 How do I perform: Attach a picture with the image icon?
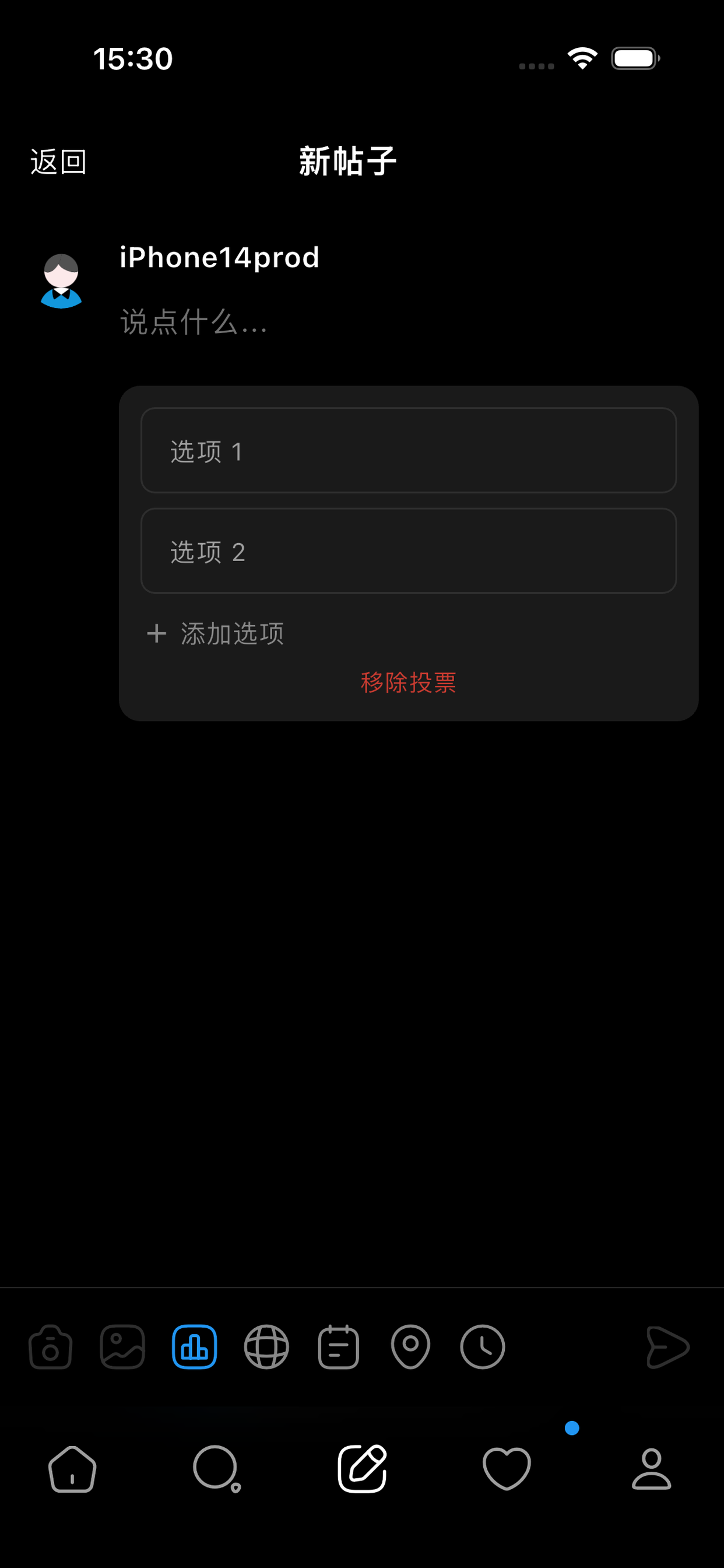[122, 1347]
